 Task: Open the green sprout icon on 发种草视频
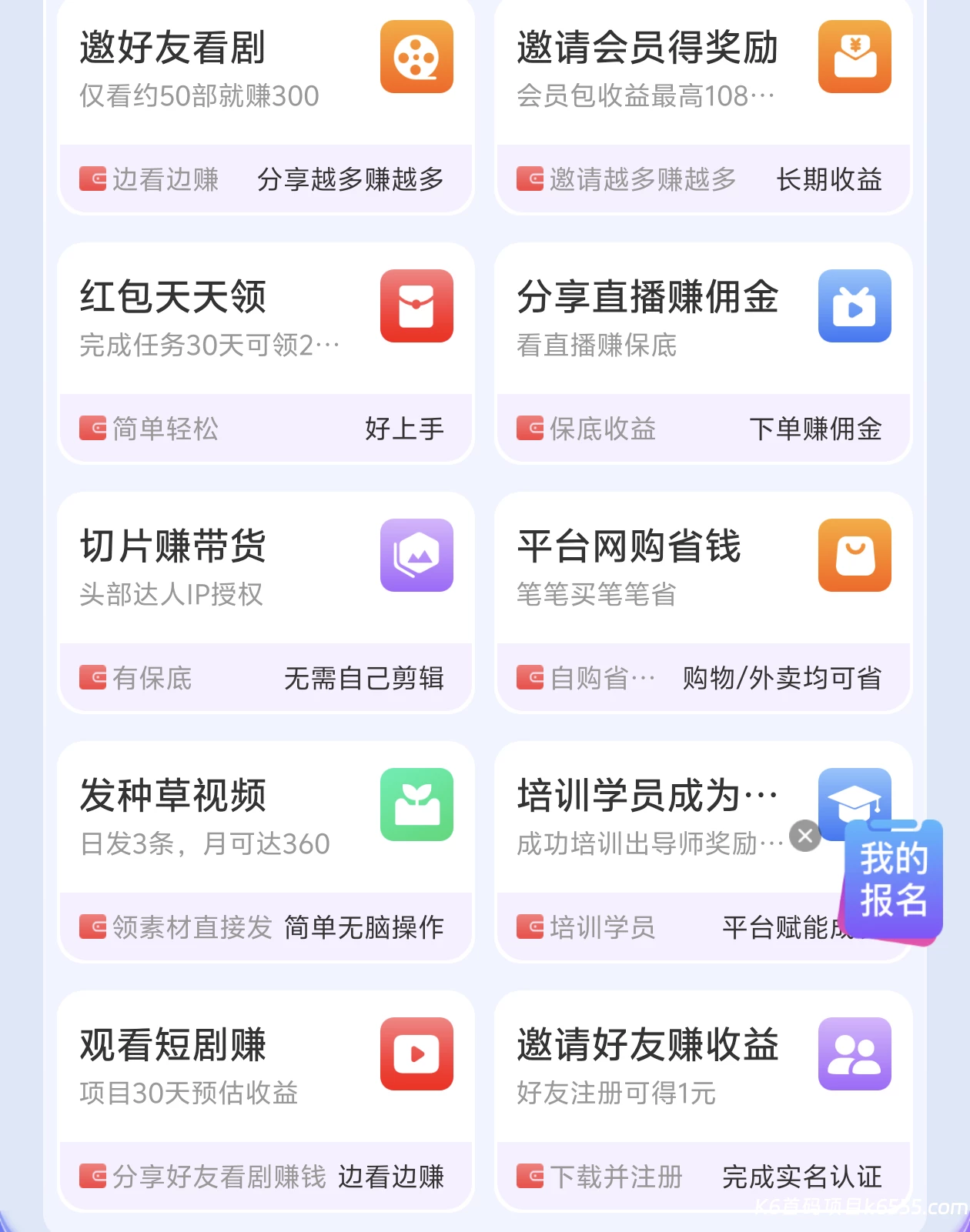[x=416, y=803]
